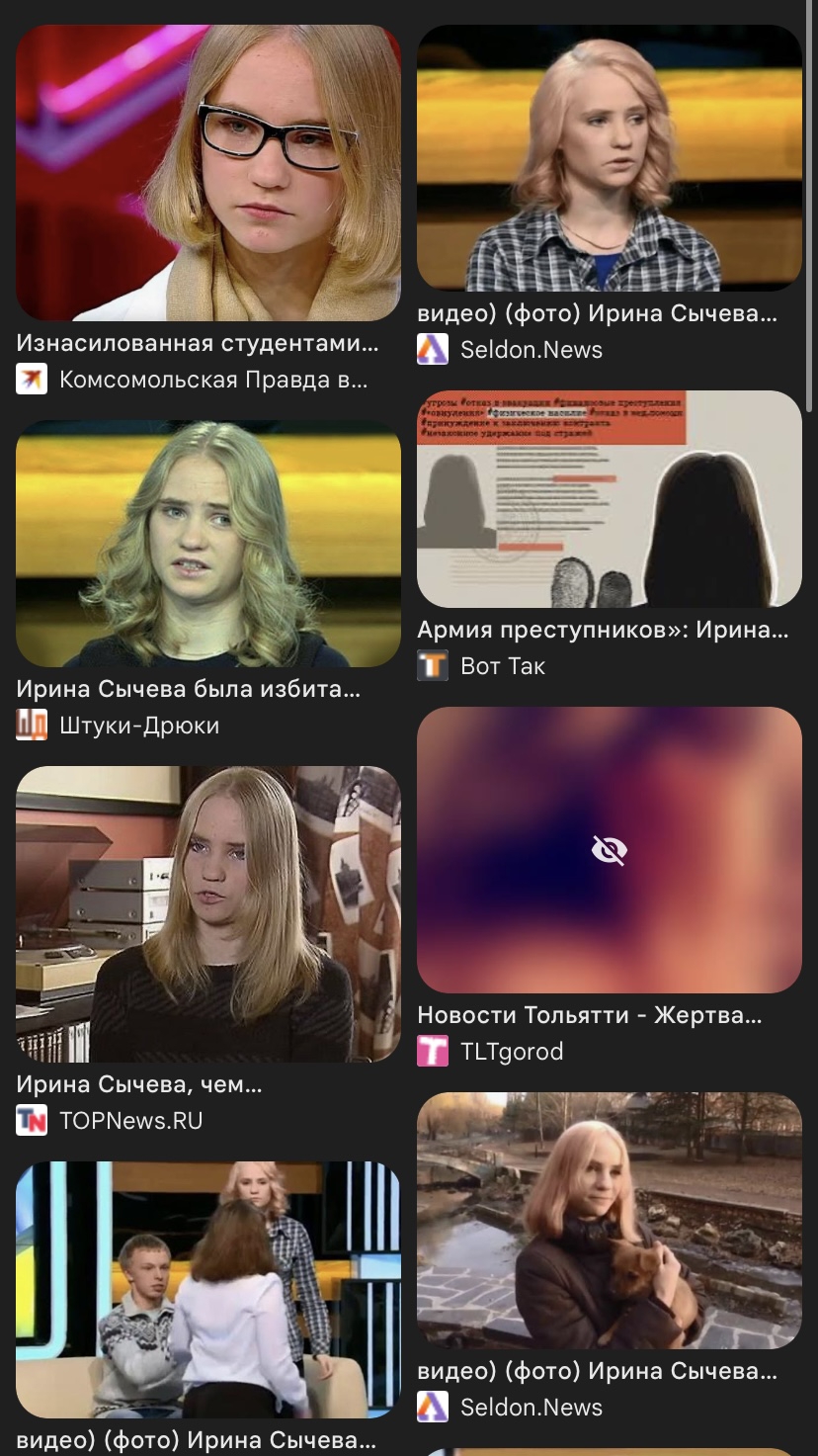Viewport: 818px width, 1456px height.
Task: Open the Штуки-Дрюки image result
Action: click(x=208, y=544)
